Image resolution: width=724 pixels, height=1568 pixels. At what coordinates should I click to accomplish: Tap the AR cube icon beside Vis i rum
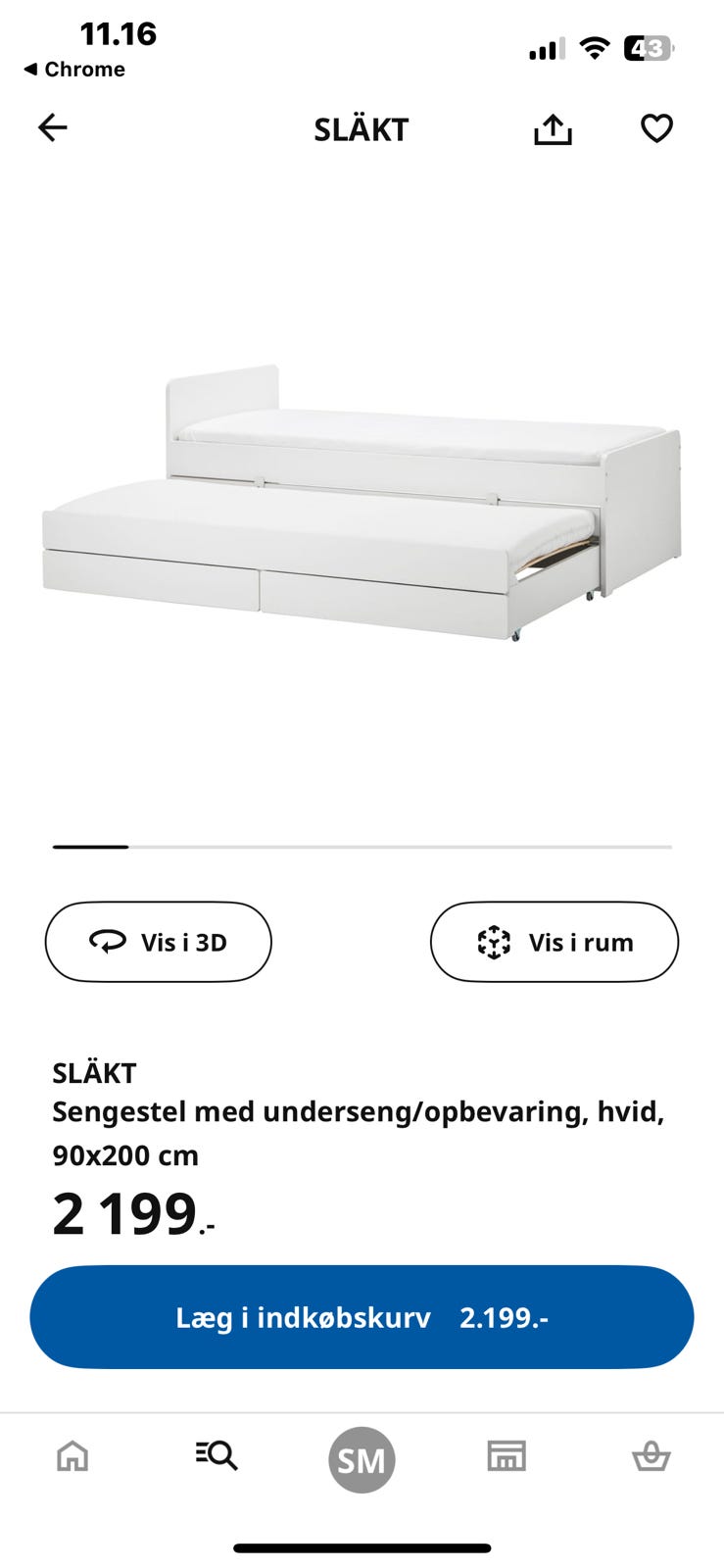pyautogui.click(x=496, y=942)
